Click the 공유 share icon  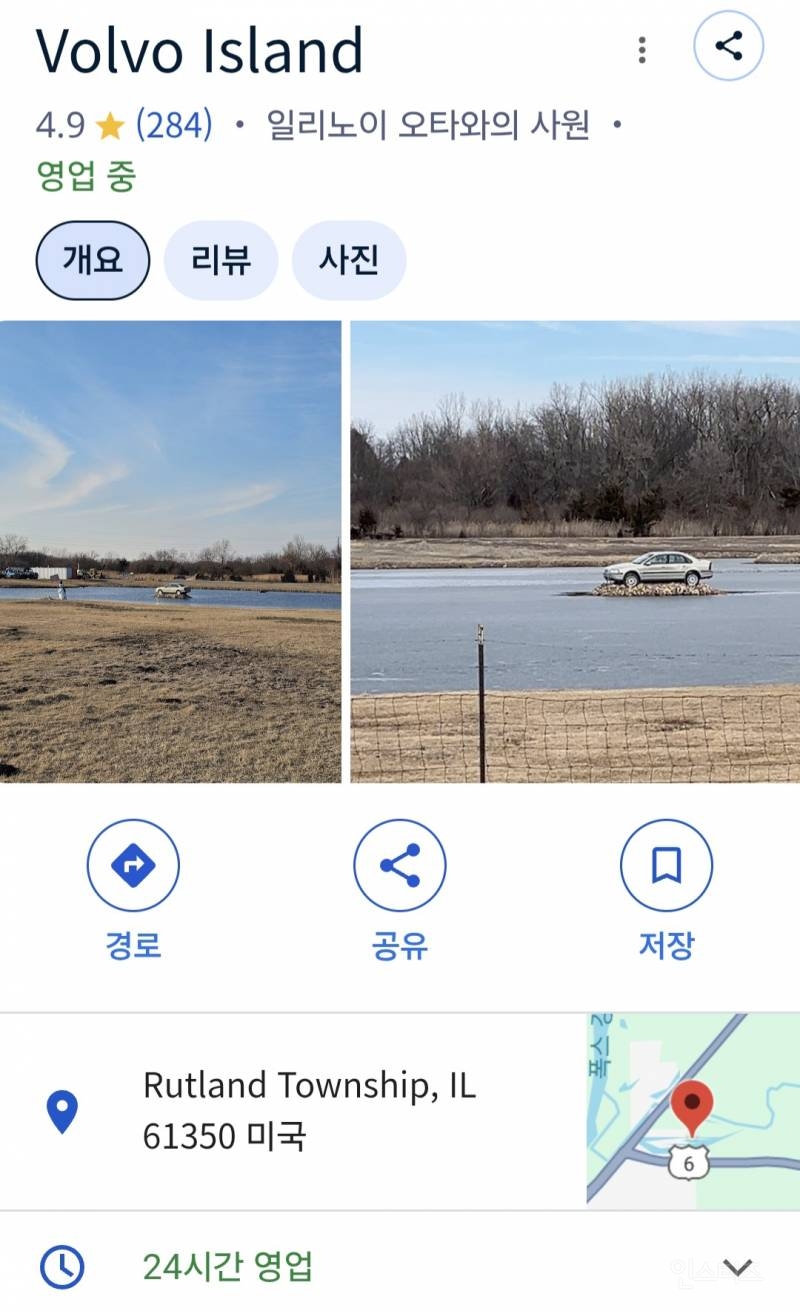coord(399,866)
